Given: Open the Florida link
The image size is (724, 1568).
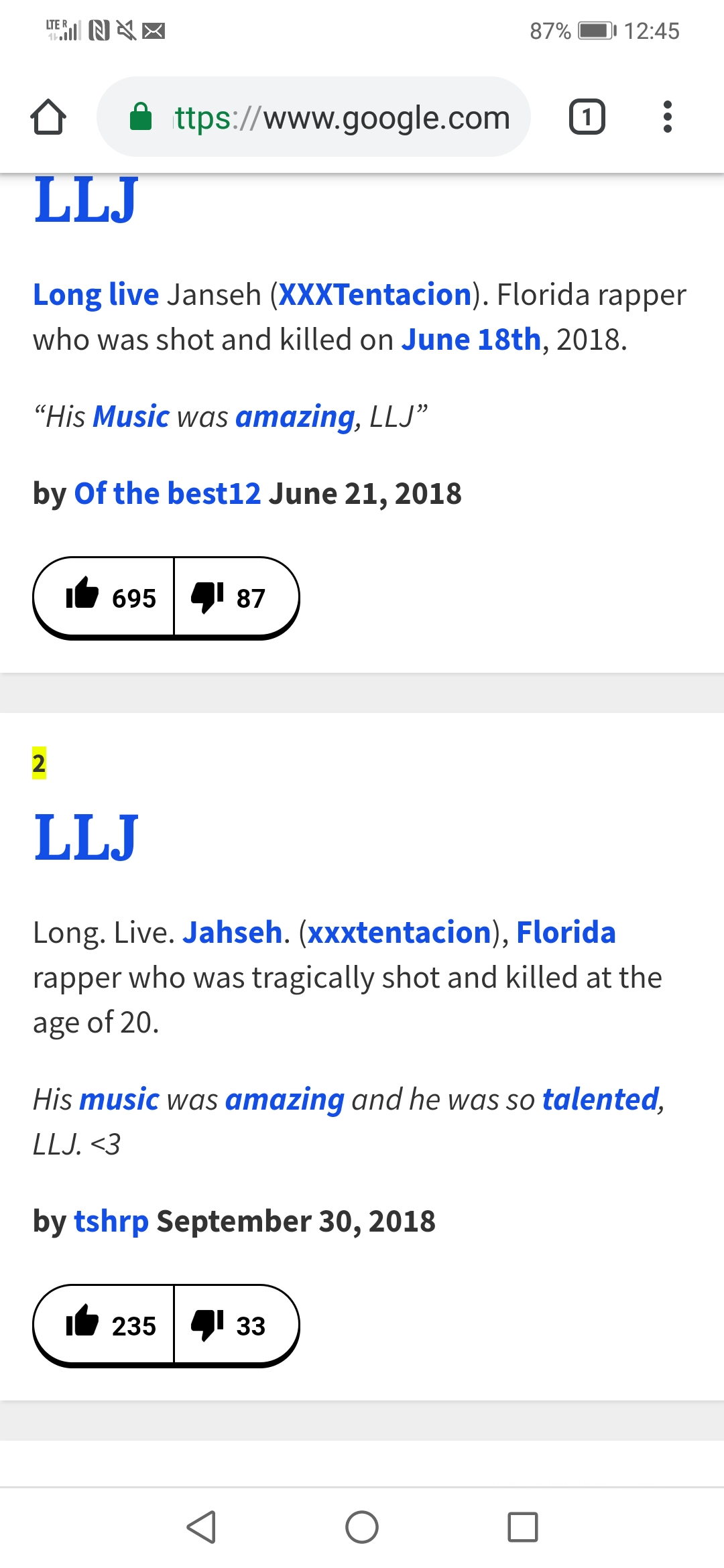Looking at the screenshot, I should pos(566,933).
